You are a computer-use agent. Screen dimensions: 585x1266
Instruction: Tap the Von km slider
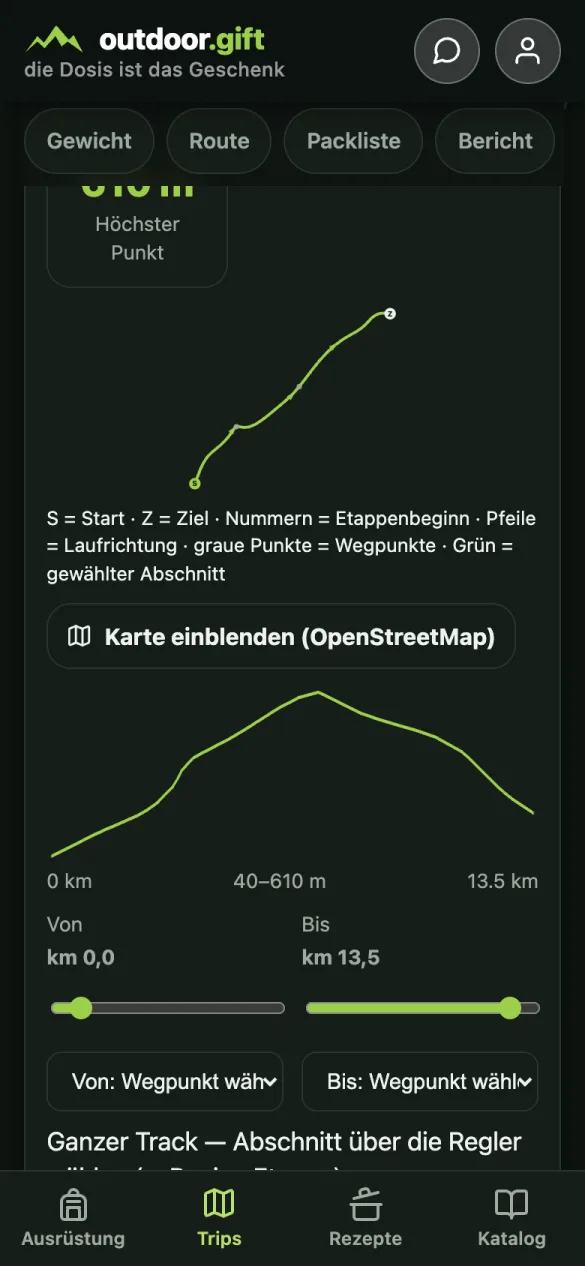pyautogui.click(x=168, y=1008)
